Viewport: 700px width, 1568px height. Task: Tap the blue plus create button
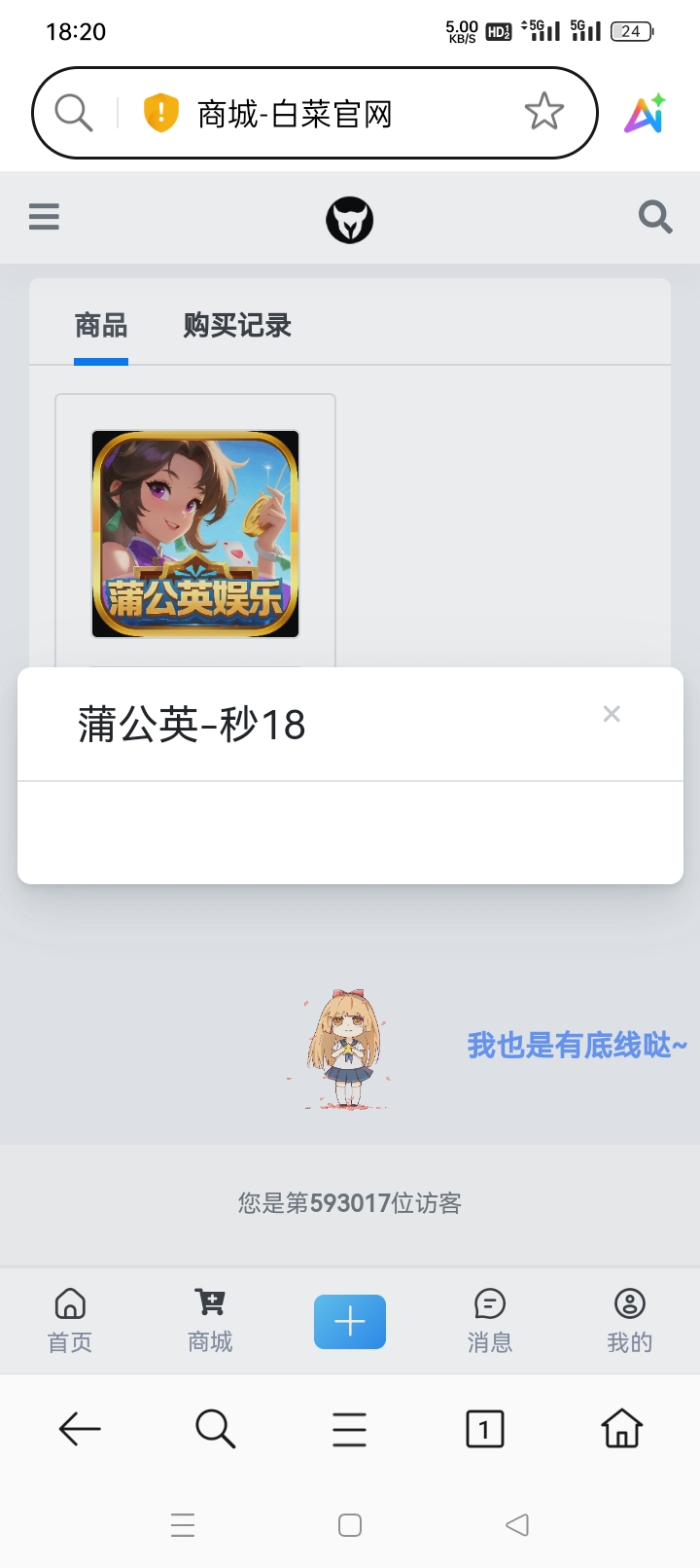pyautogui.click(x=350, y=1321)
